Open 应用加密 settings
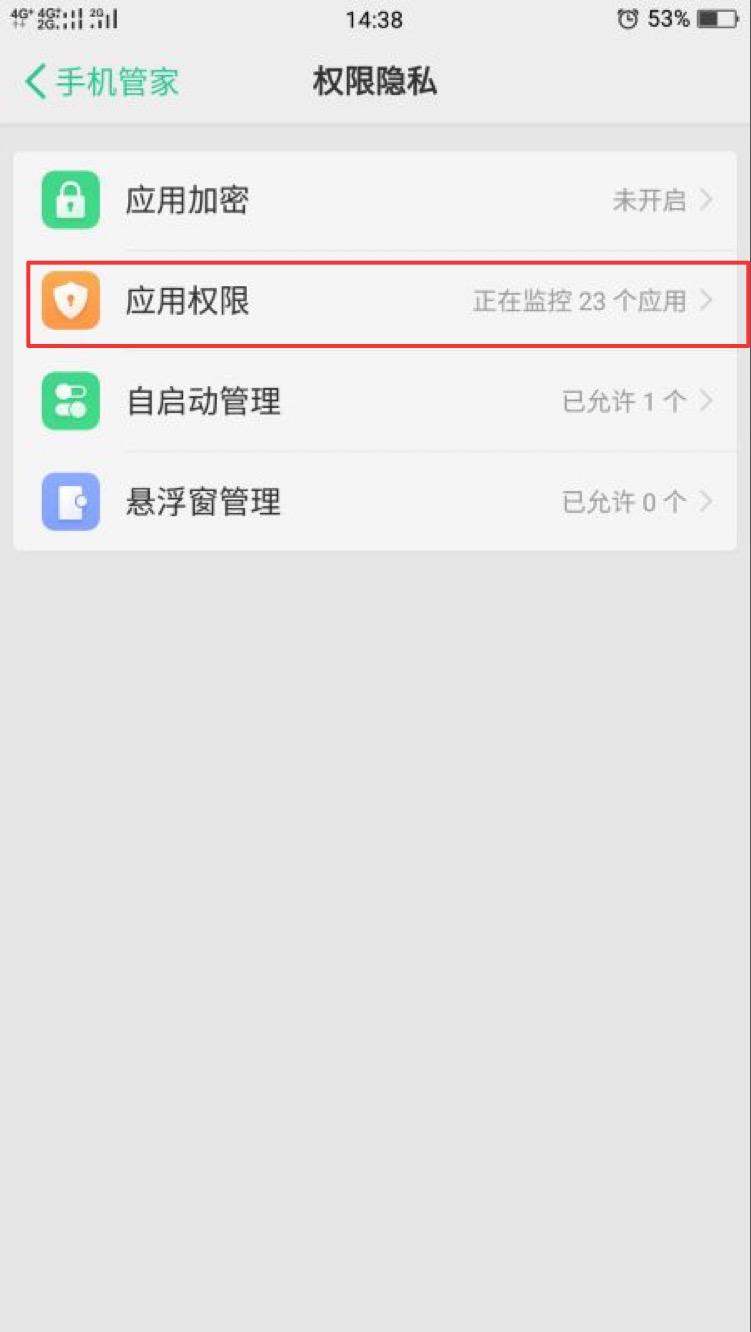Image resolution: width=751 pixels, height=1332 pixels. [375, 200]
